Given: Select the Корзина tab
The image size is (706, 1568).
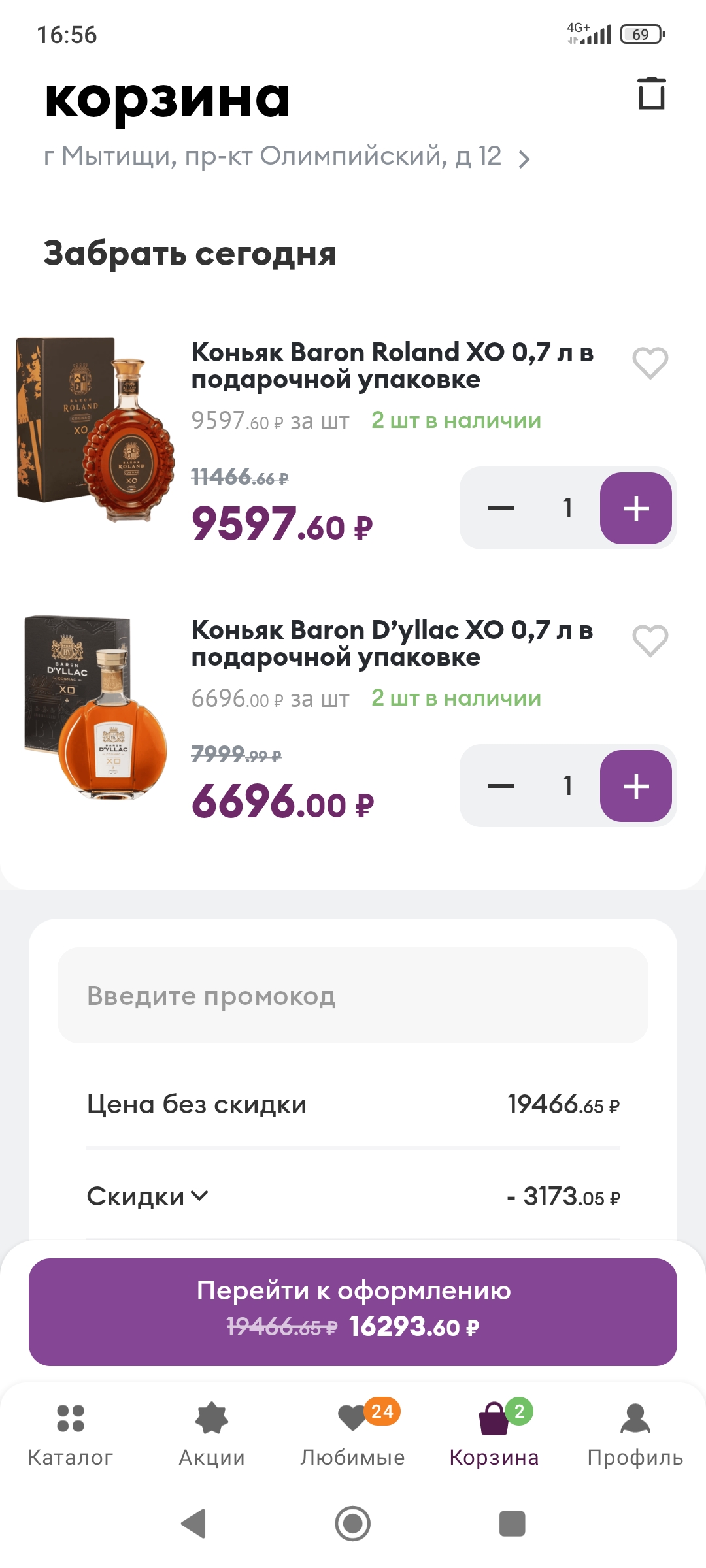Looking at the screenshot, I should (x=494, y=1435).
